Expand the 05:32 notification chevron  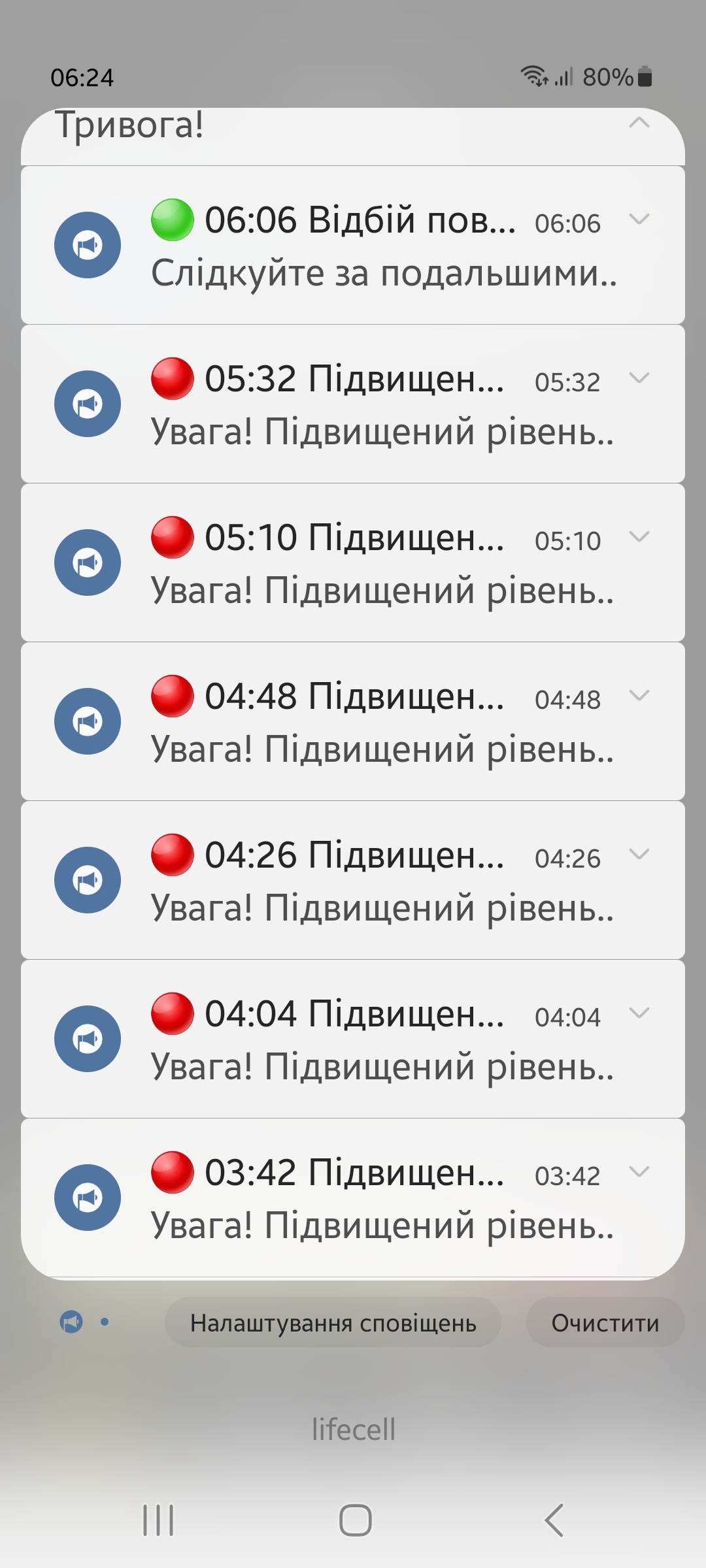pyautogui.click(x=639, y=378)
